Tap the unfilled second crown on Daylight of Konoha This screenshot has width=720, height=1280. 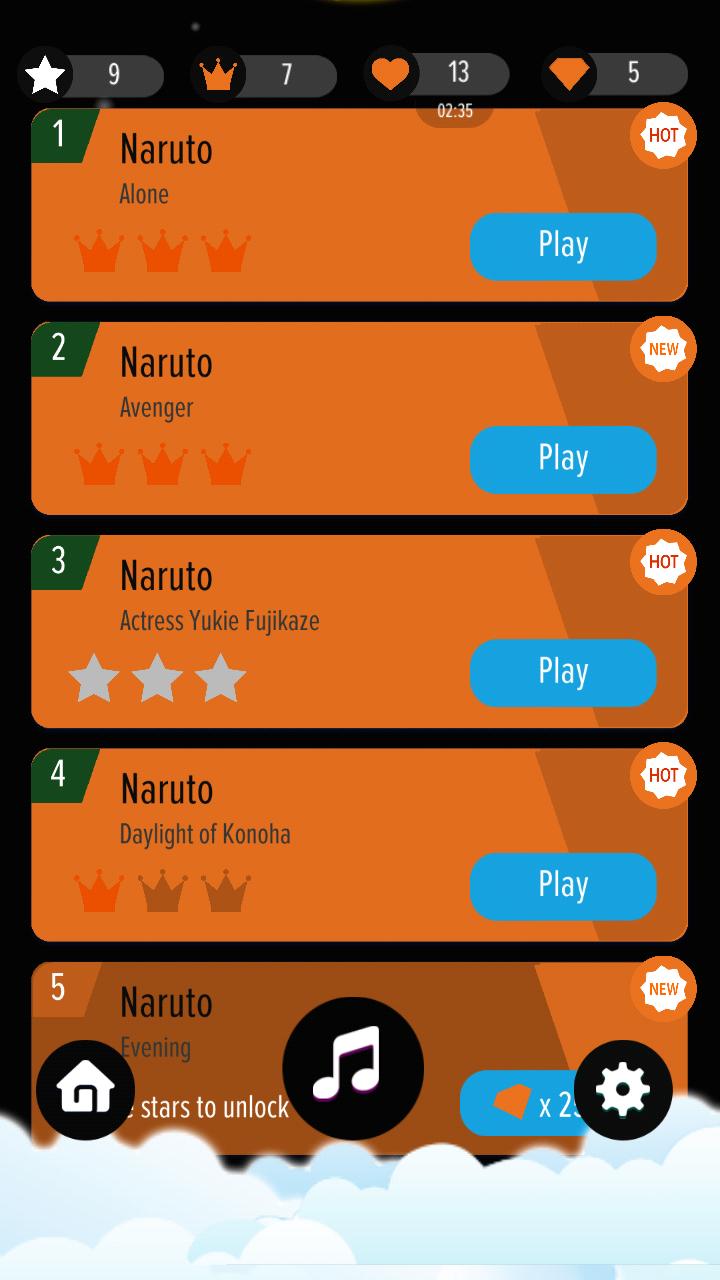tap(162, 890)
